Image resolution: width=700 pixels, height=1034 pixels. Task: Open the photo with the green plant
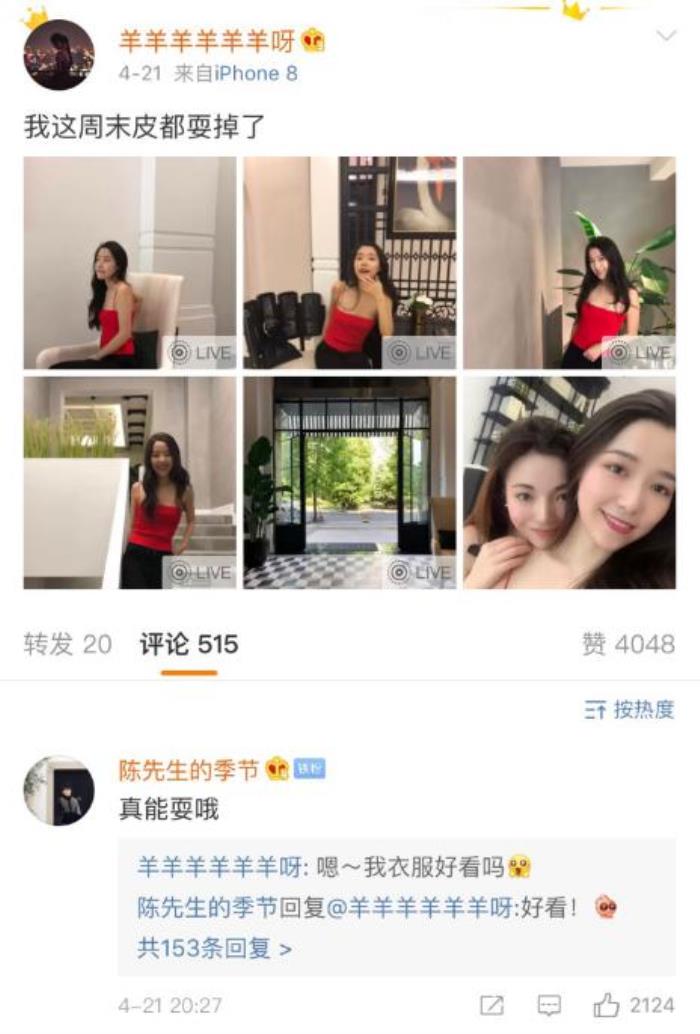coord(569,263)
